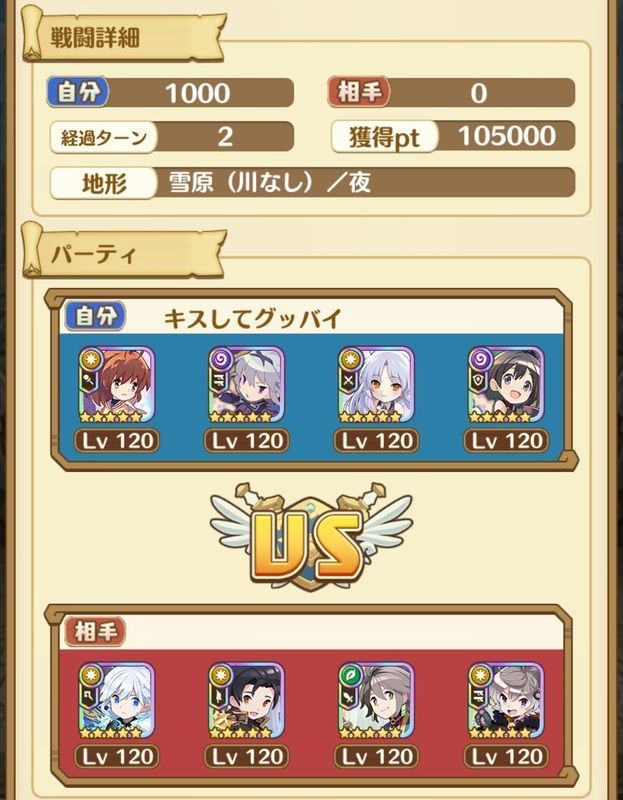Open the black-haired character in own party
623x800 pixels.
tap(506, 385)
